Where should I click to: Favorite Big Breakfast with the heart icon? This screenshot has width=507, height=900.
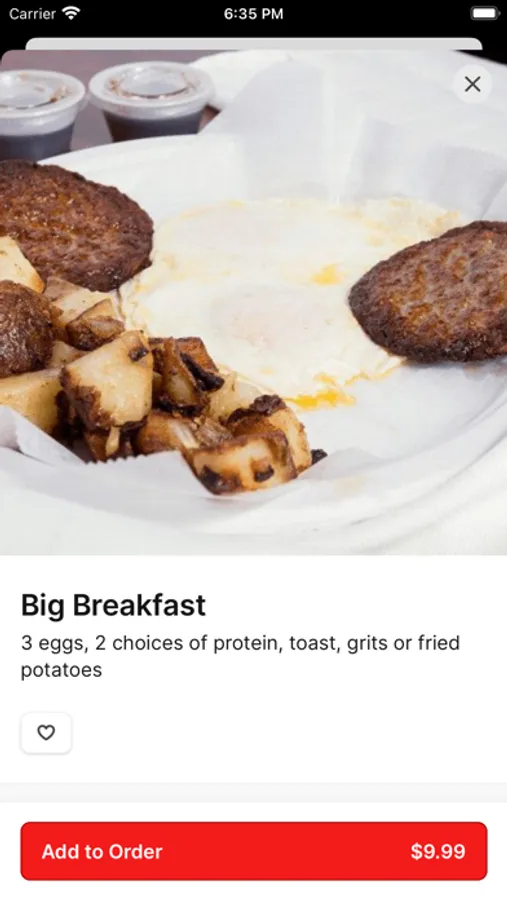46,732
